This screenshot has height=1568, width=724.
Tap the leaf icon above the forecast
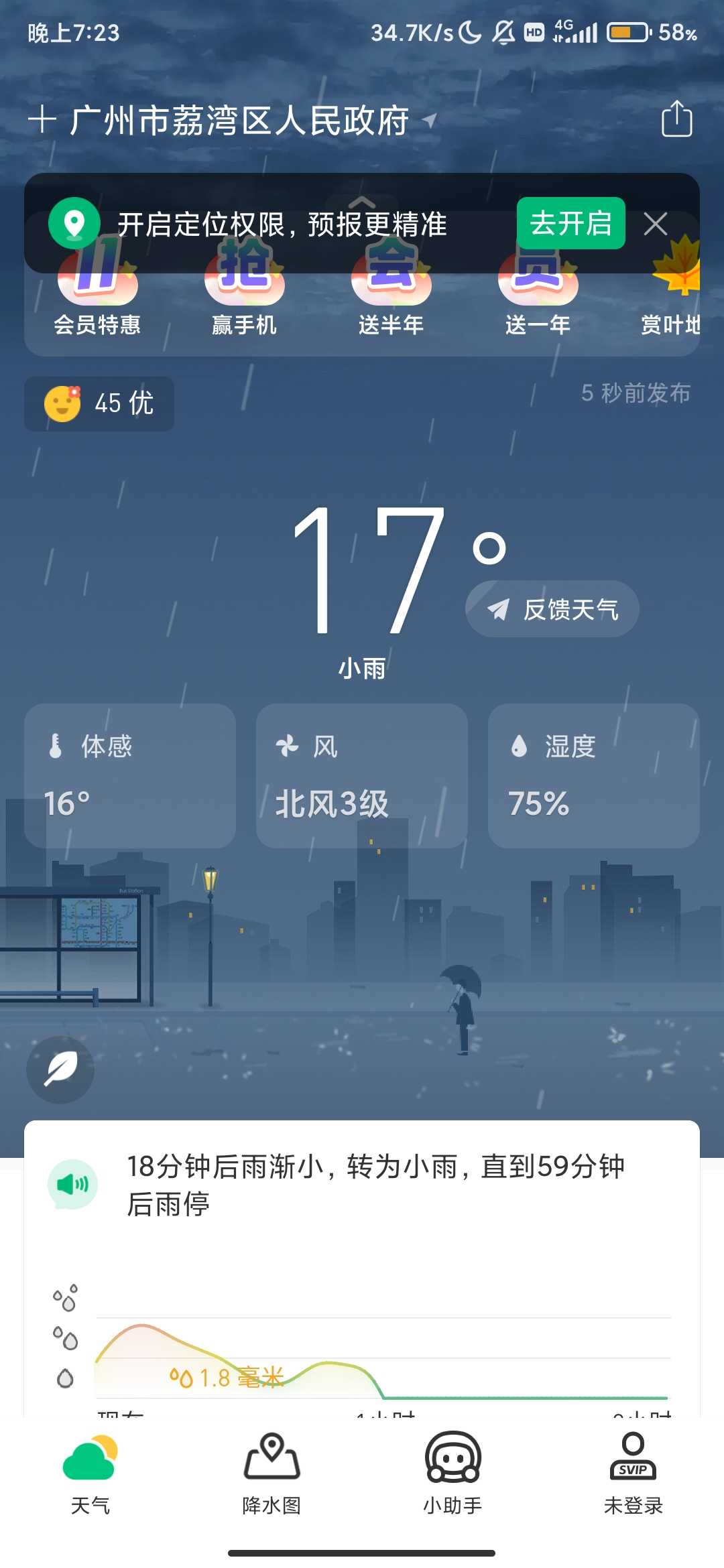(x=60, y=1069)
